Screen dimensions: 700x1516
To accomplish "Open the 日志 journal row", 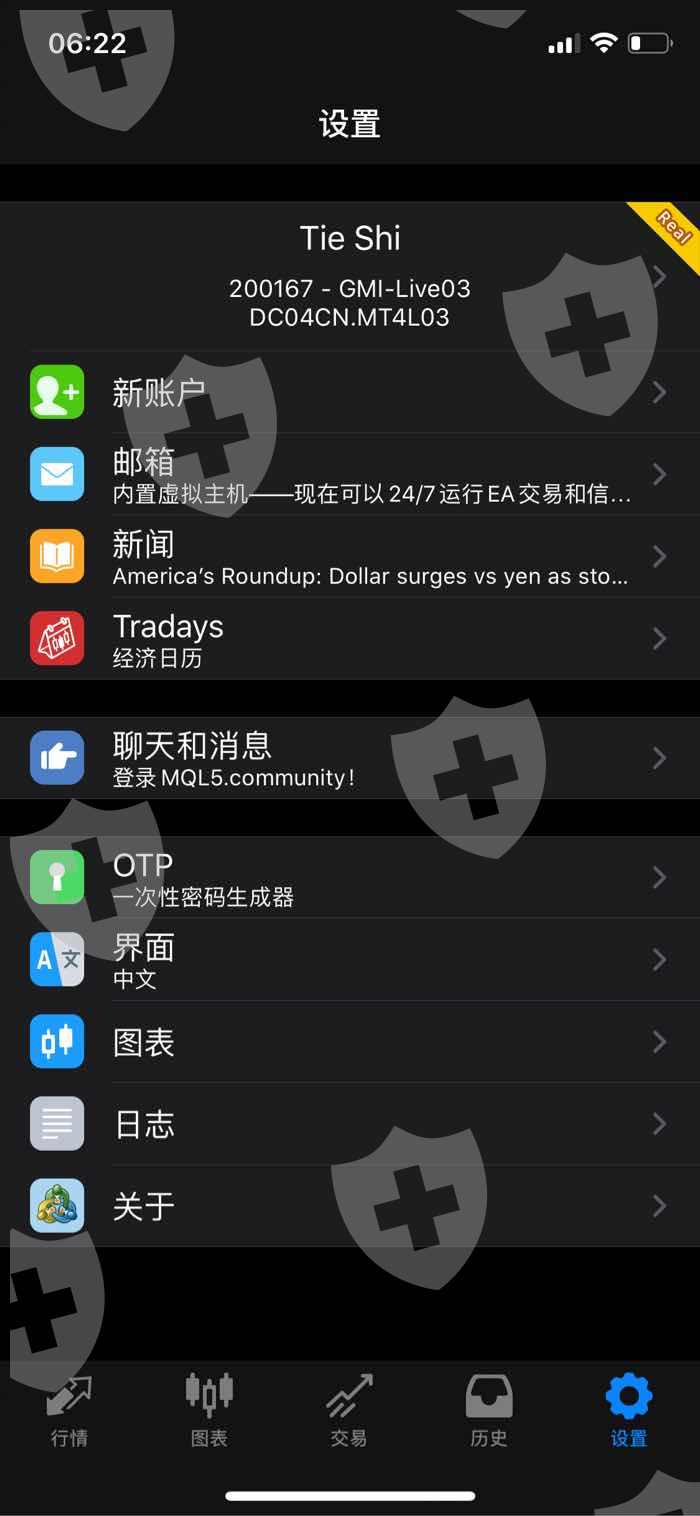I will pos(350,1123).
